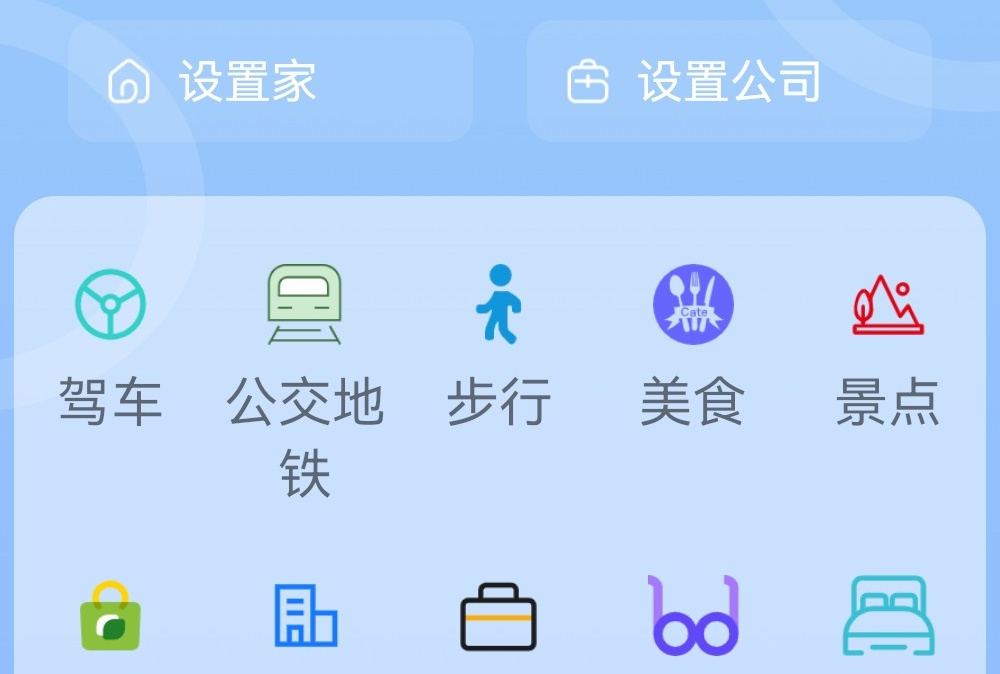Image resolution: width=1000 pixels, height=674 pixels.
Task: Open the 驾车 driving option
Action: click(110, 345)
